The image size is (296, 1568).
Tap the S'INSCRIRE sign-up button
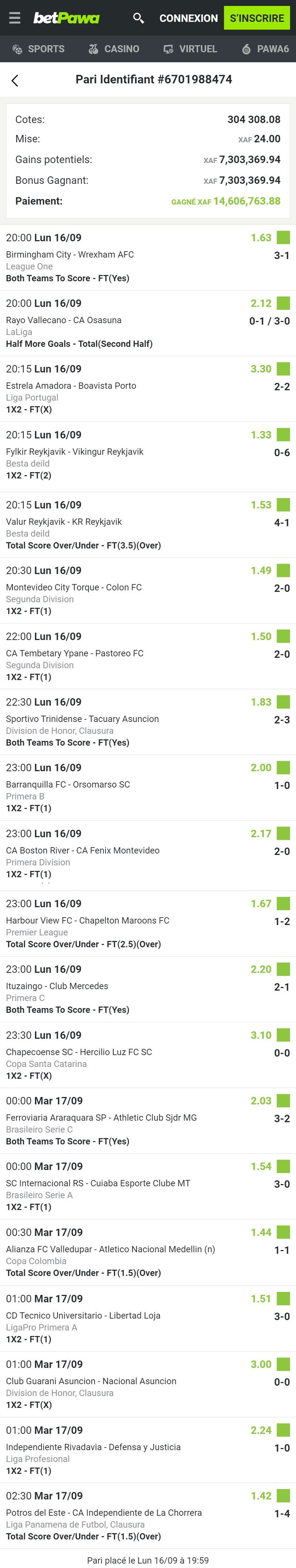coord(257,18)
